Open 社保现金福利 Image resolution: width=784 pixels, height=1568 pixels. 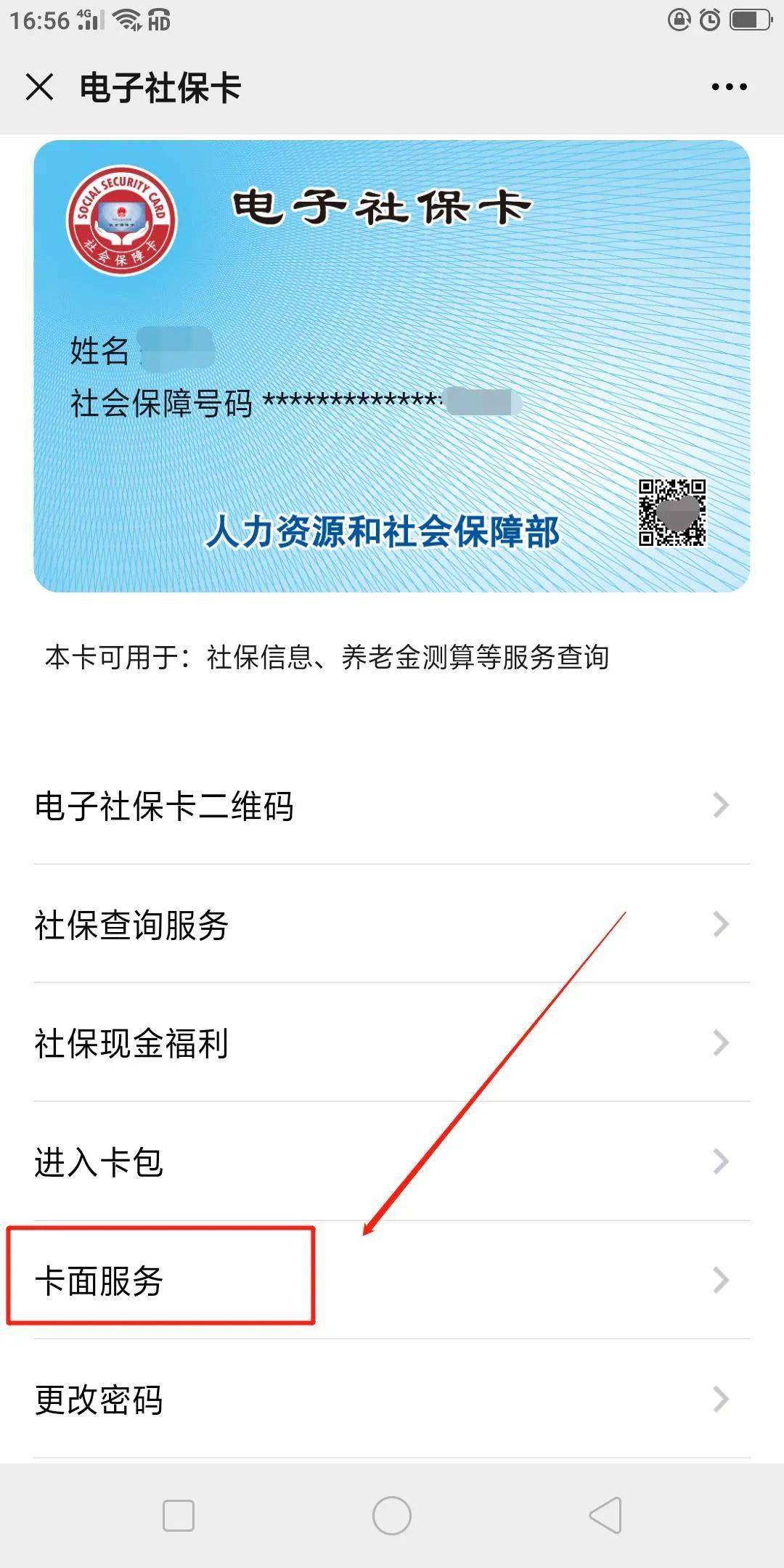[x=392, y=1043]
